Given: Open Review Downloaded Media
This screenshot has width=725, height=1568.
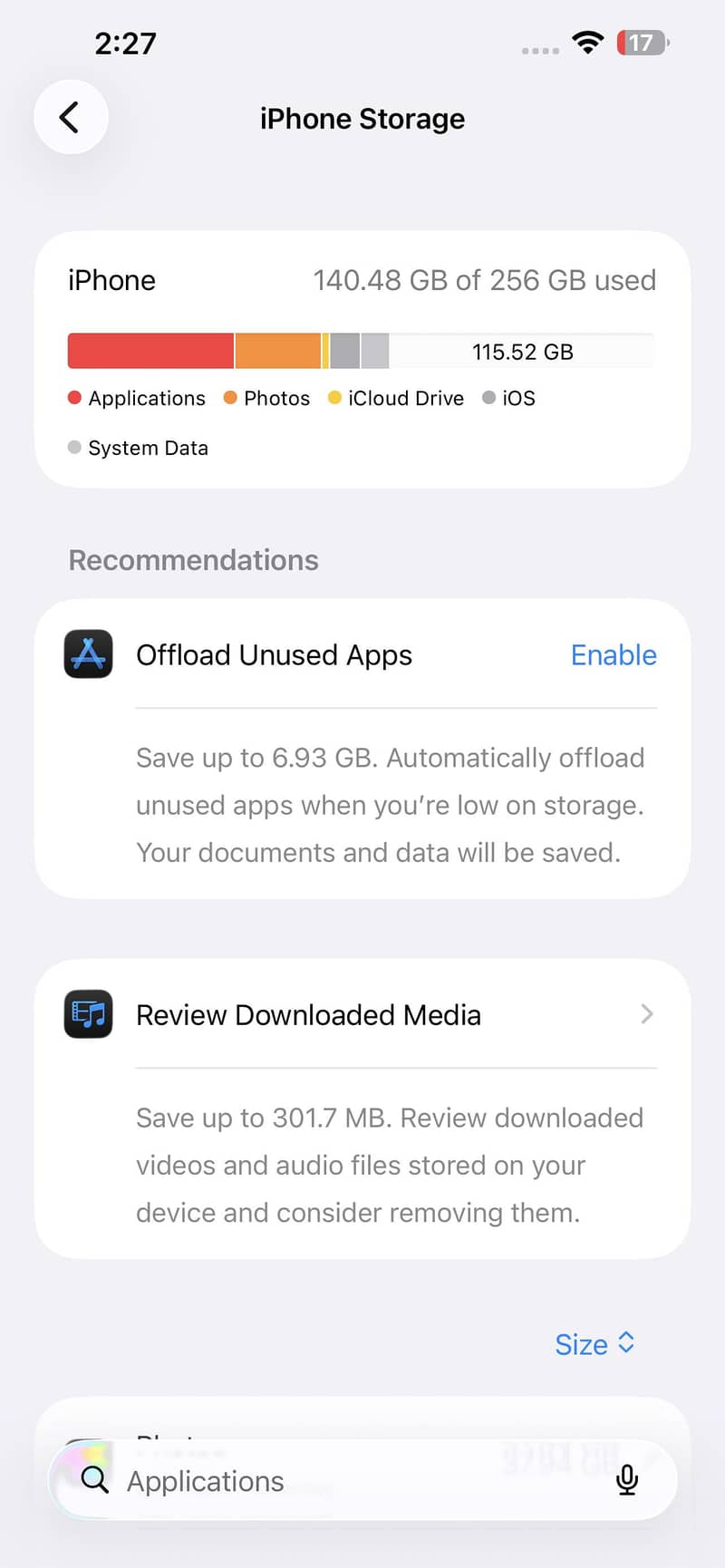Looking at the screenshot, I should coord(362,1014).
